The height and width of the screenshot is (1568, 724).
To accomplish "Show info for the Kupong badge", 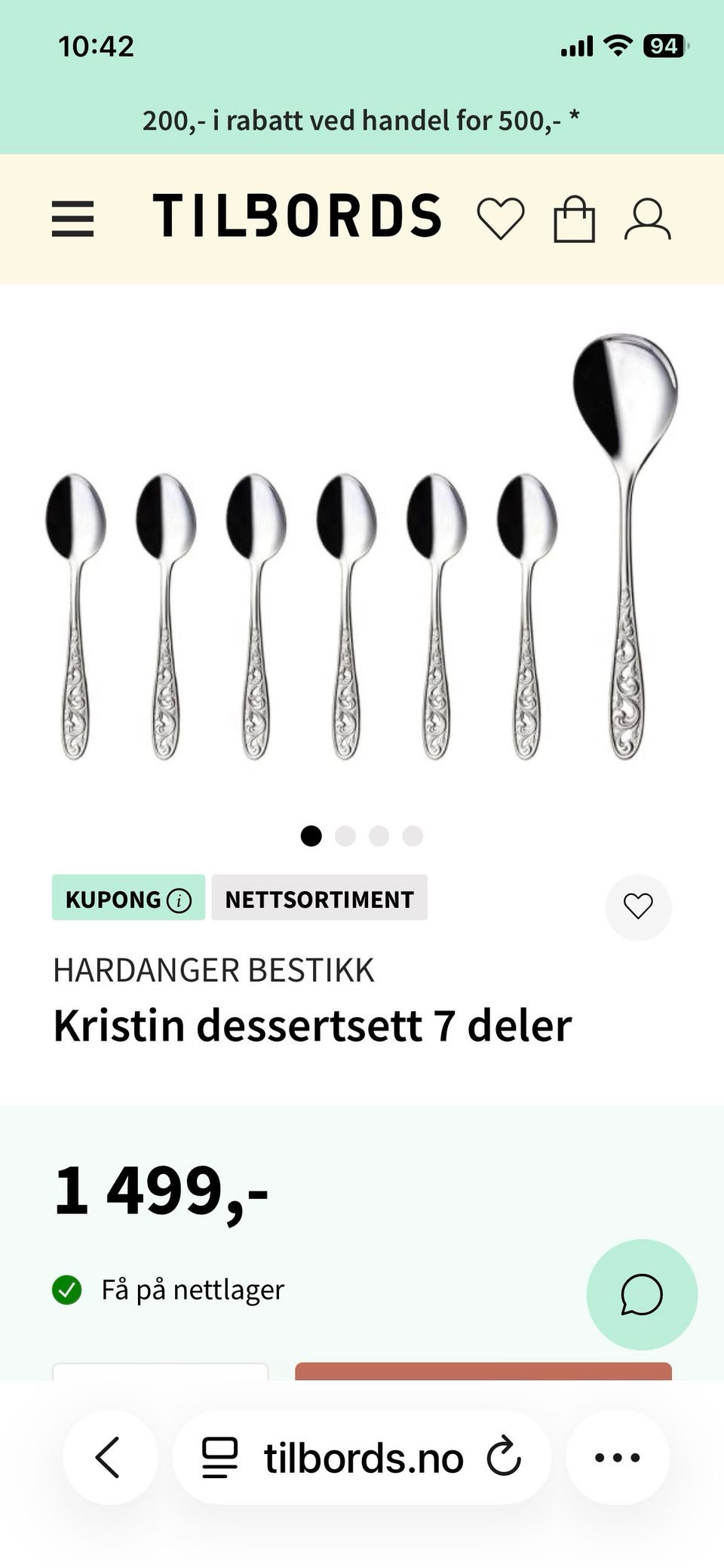I will point(179,900).
